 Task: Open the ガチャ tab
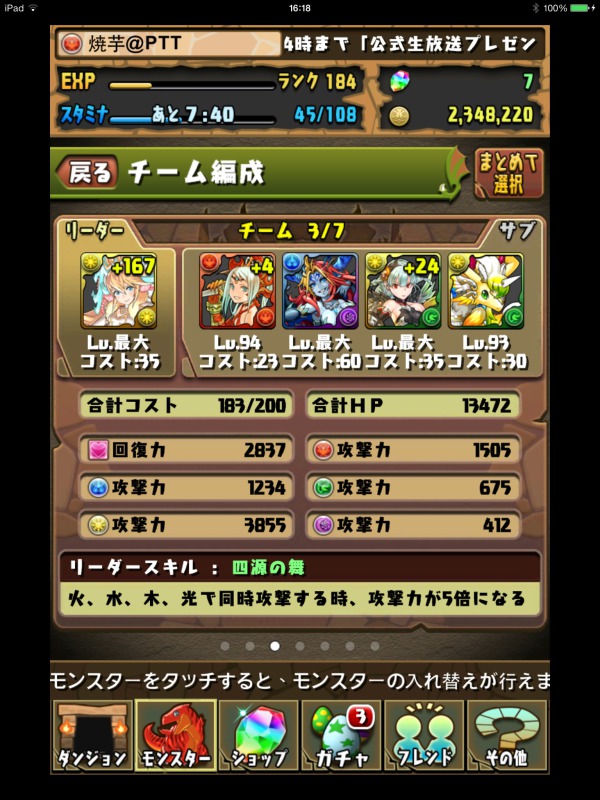tap(341, 735)
